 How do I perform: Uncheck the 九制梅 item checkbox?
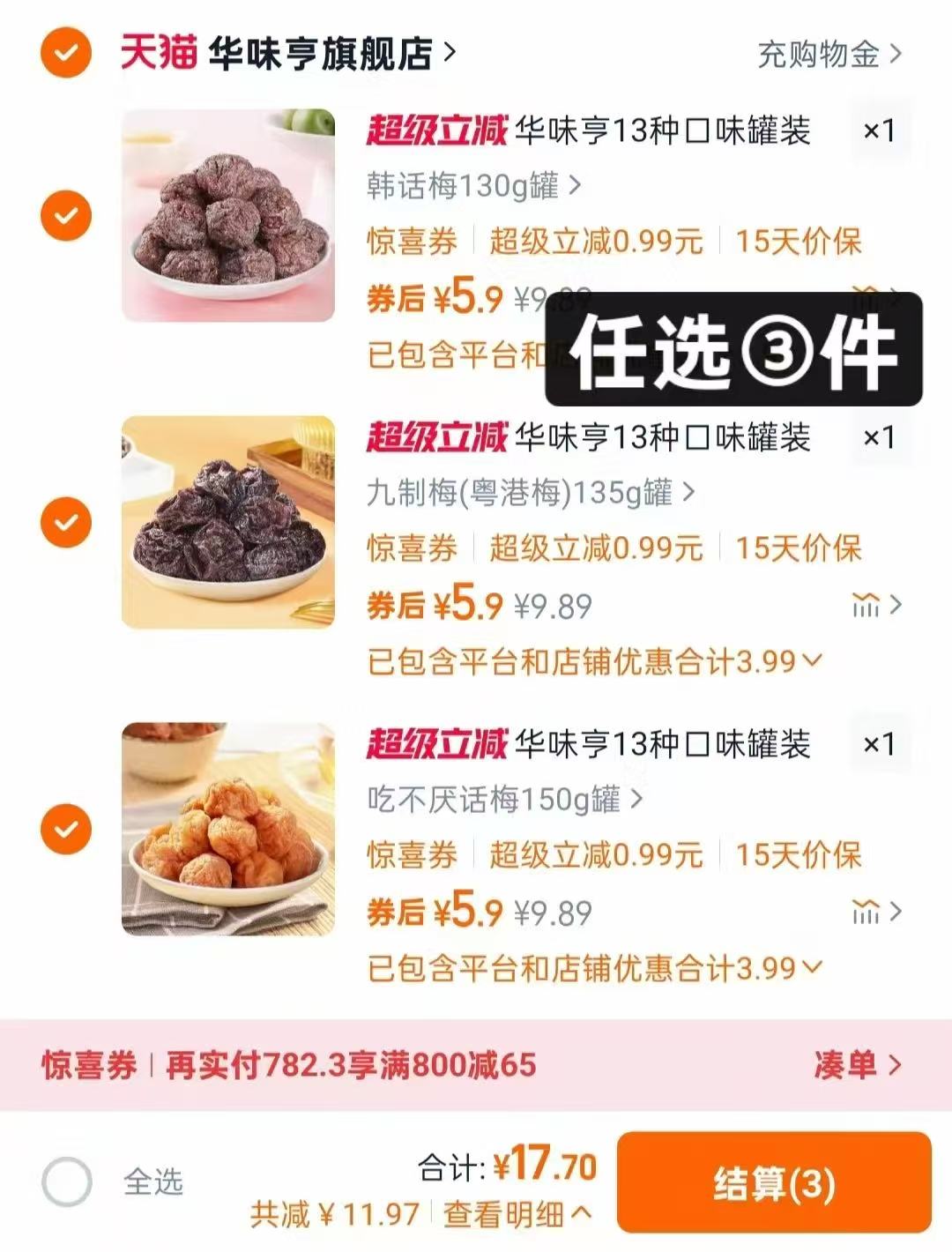[x=64, y=523]
